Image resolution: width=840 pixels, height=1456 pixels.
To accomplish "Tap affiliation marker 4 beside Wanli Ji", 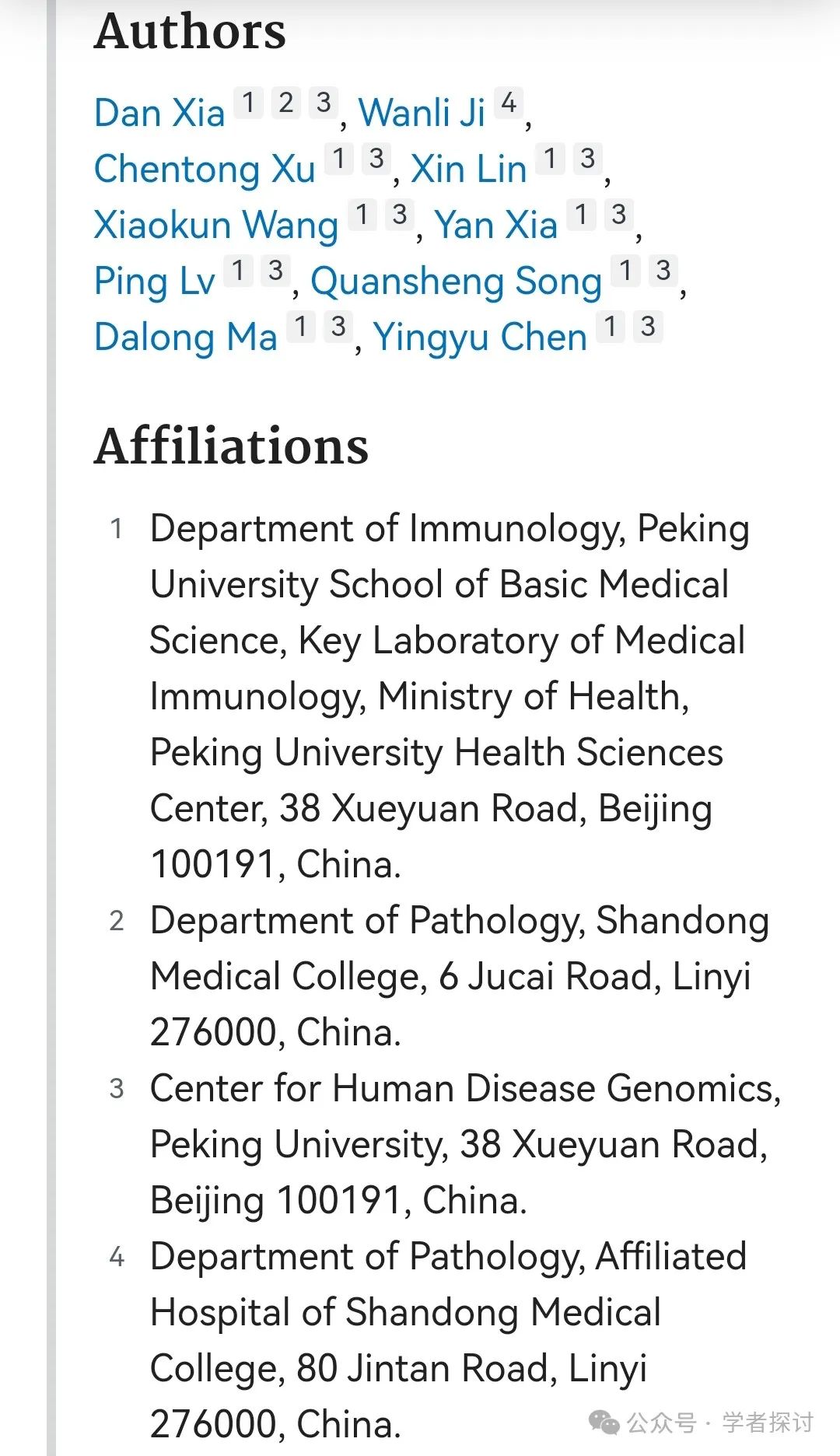I will click(509, 103).
